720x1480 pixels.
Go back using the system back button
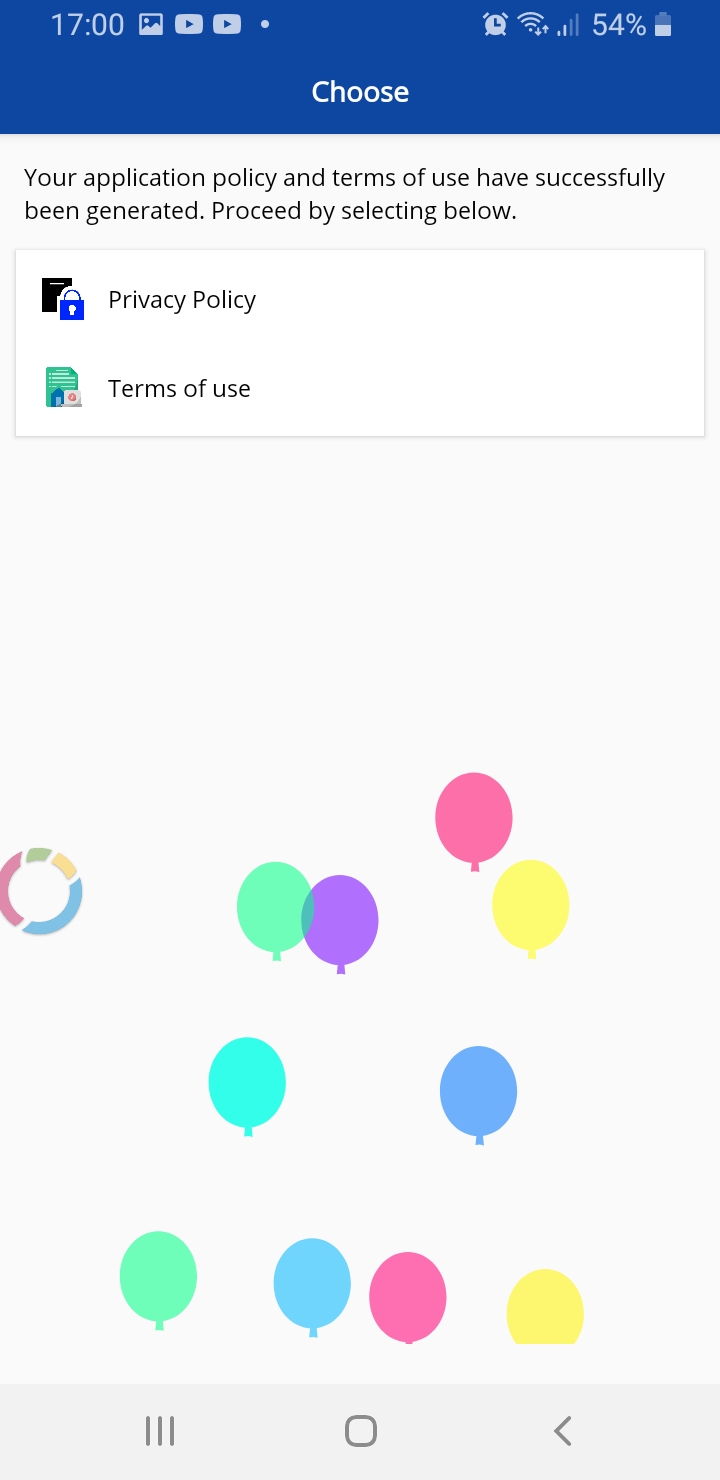[562, 1431]
